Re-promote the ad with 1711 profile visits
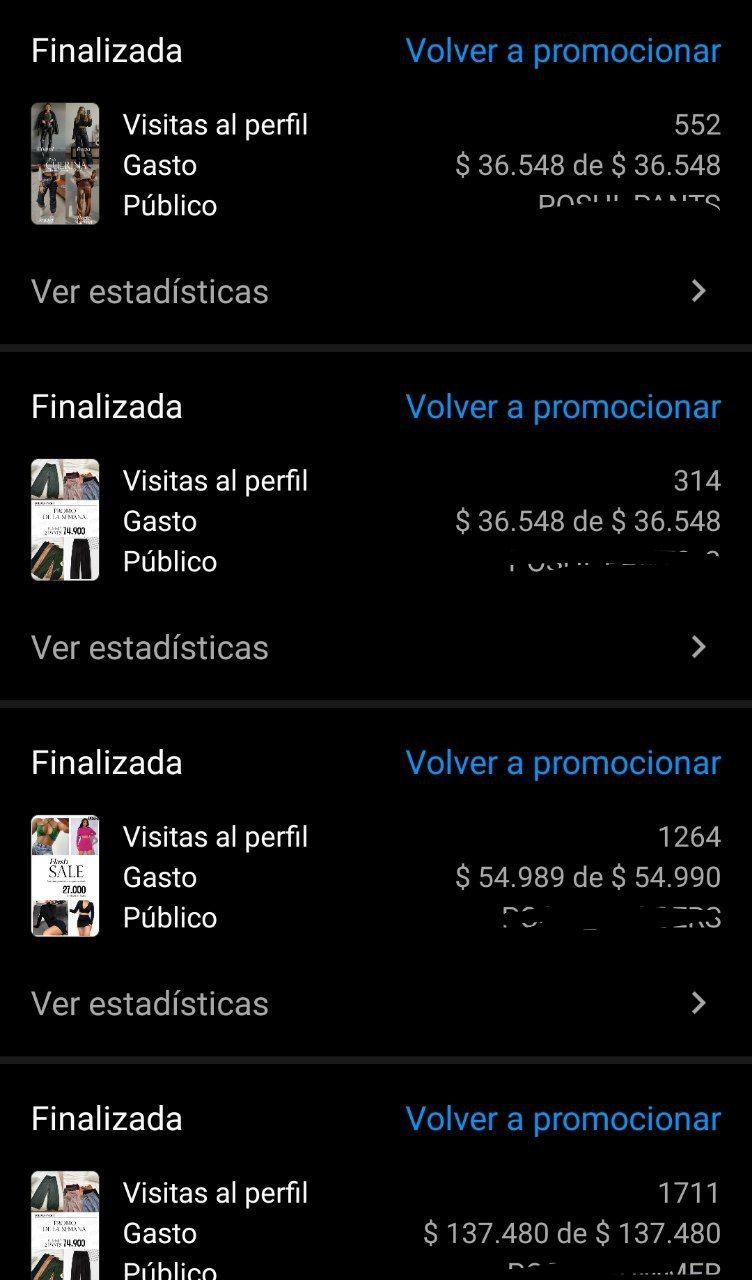Screen dimensions: 752x1280 pos(563,1119)
